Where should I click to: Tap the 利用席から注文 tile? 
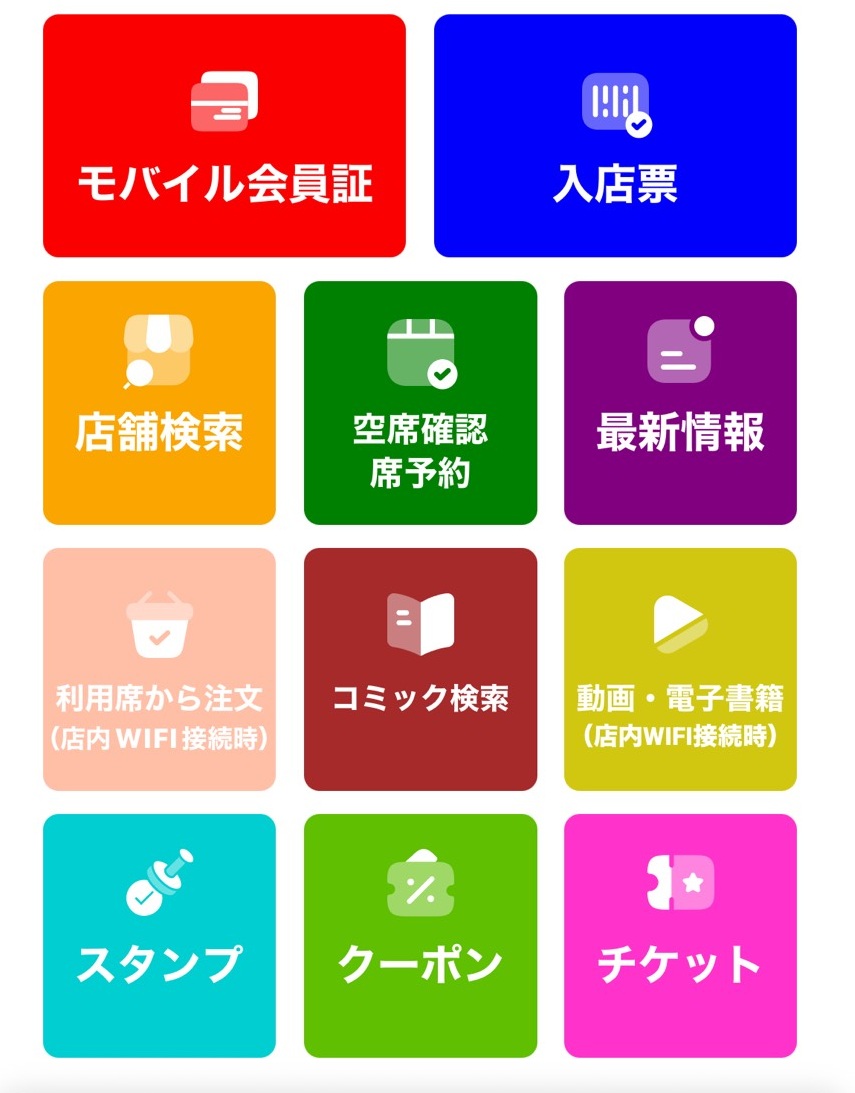click(159, 669)
